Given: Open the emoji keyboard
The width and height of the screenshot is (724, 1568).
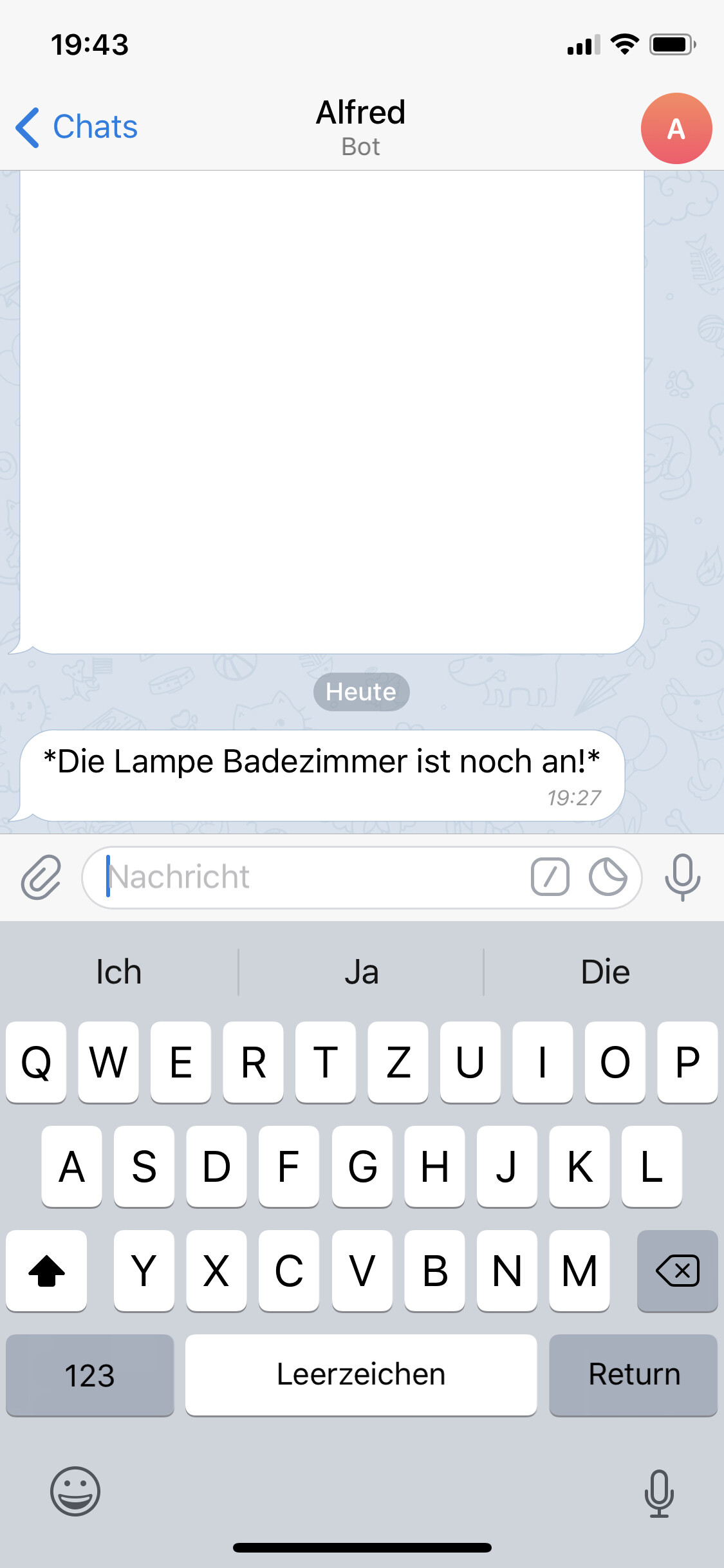Looking at the screenshot, I should 75,1491.
